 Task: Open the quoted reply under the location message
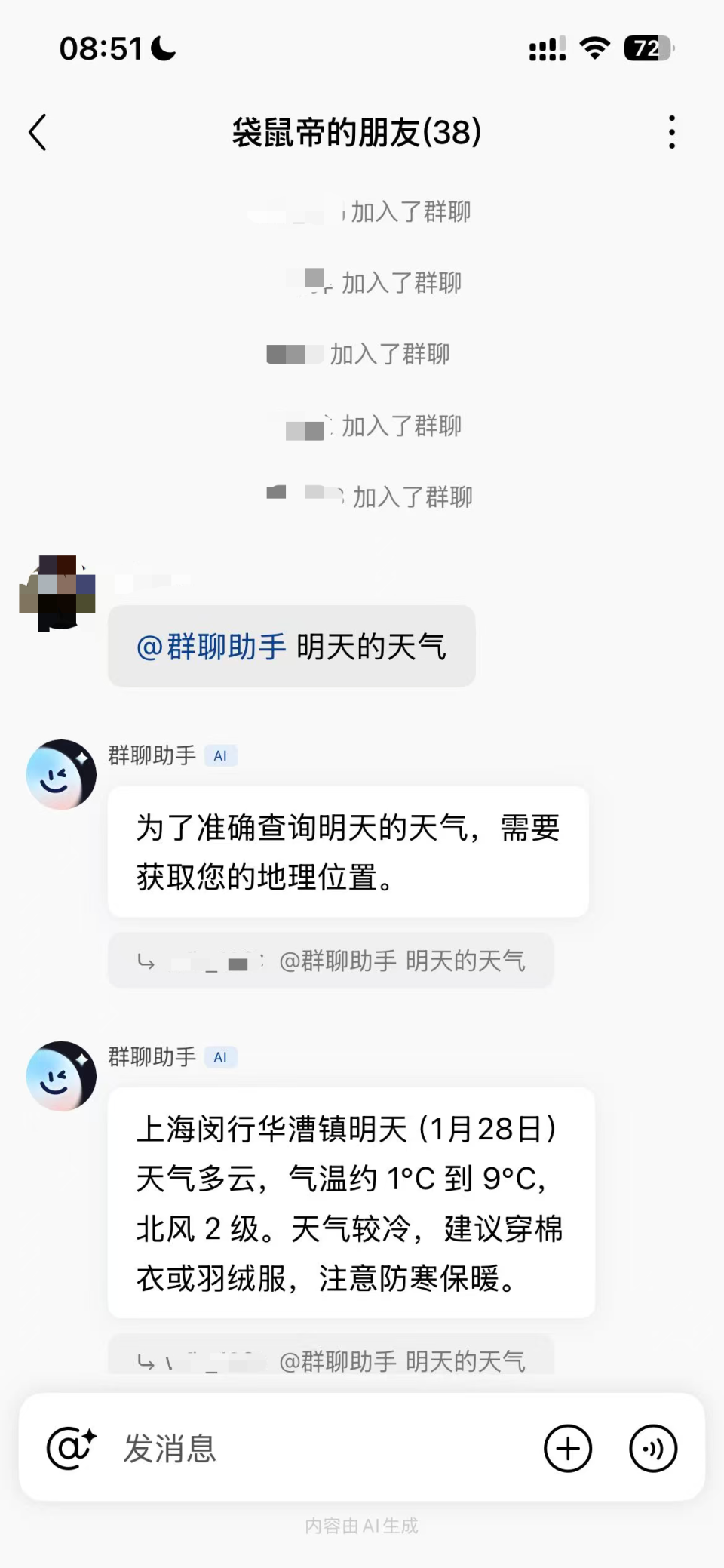tap(330, 961)
